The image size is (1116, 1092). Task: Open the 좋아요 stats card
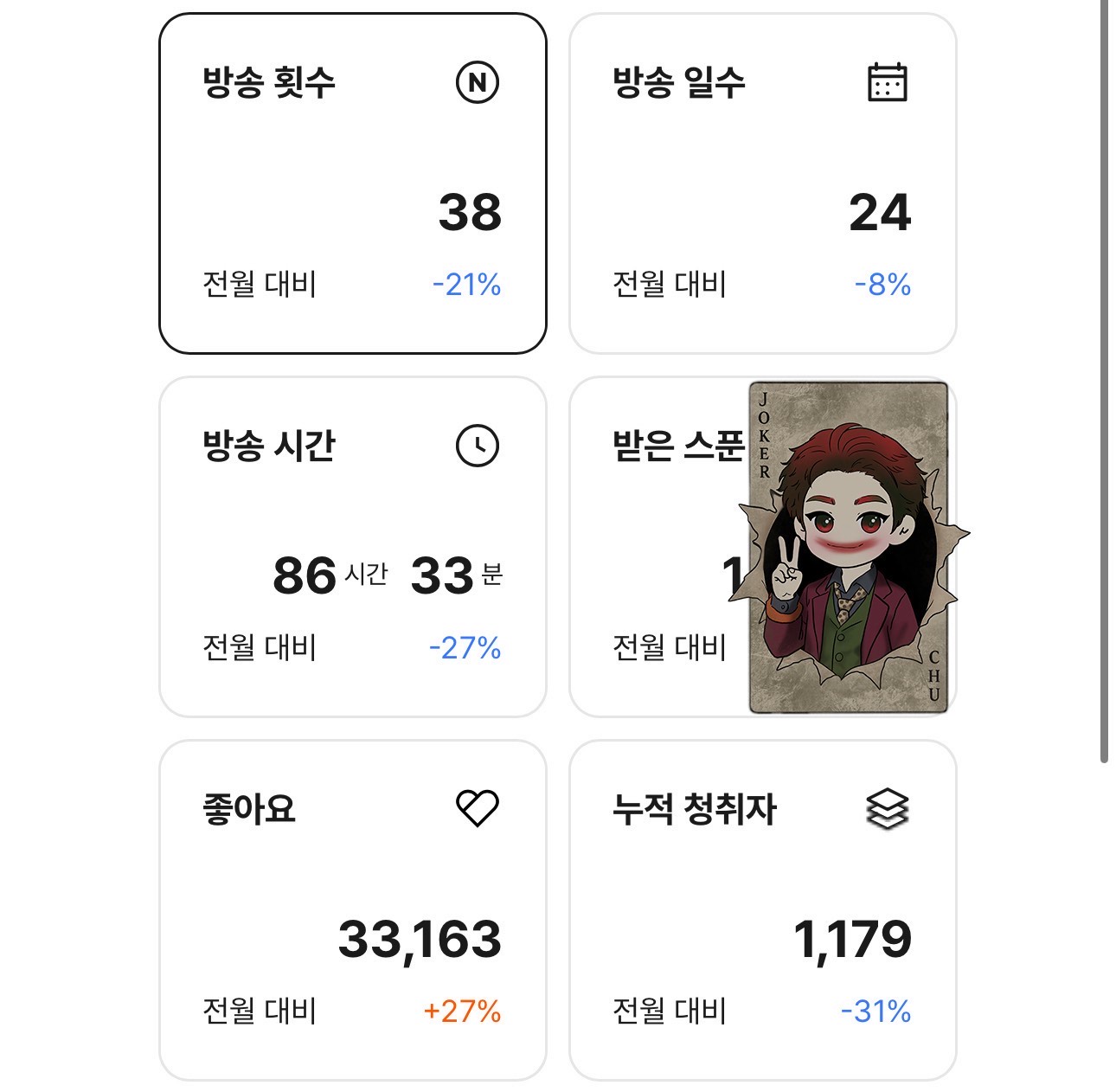point(352,910)
